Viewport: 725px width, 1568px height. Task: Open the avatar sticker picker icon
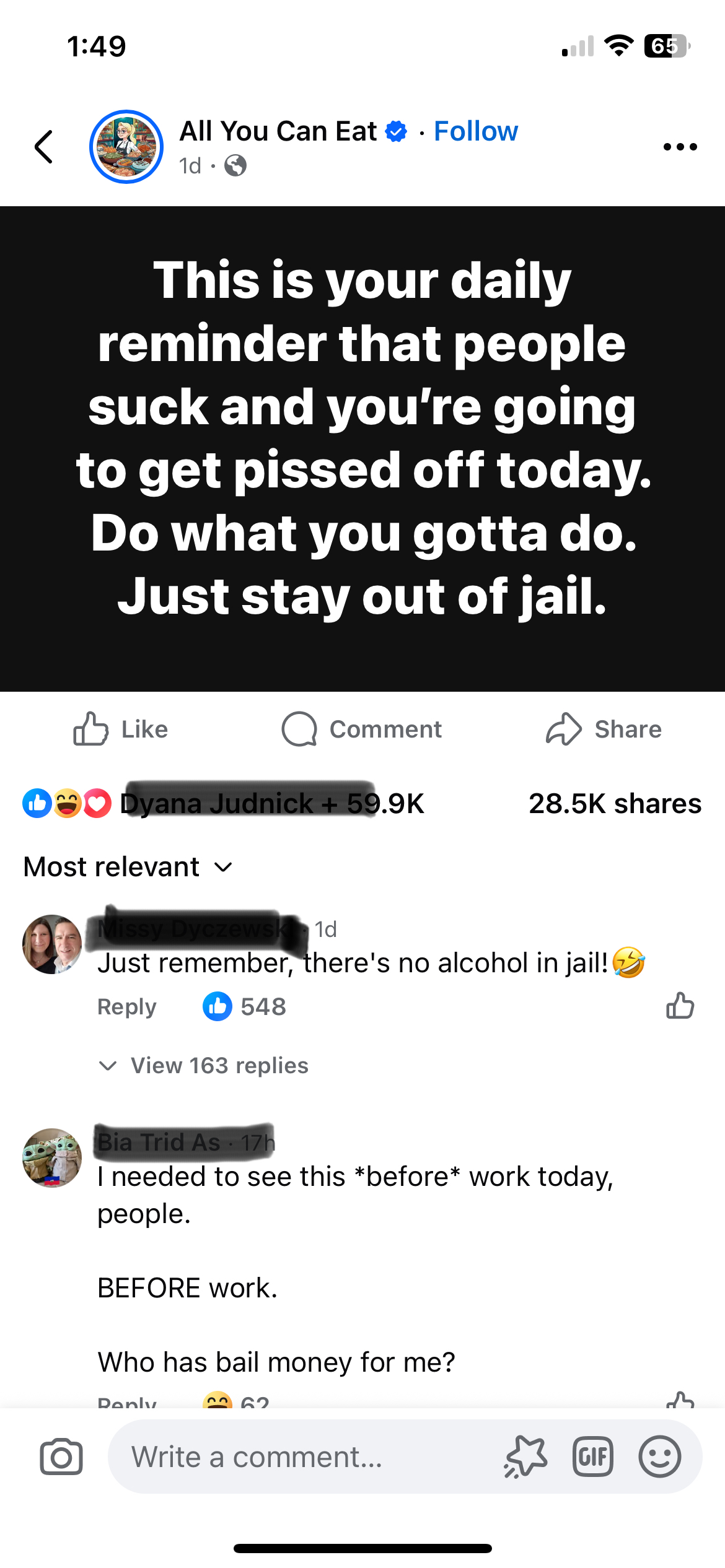point(525,1457)
